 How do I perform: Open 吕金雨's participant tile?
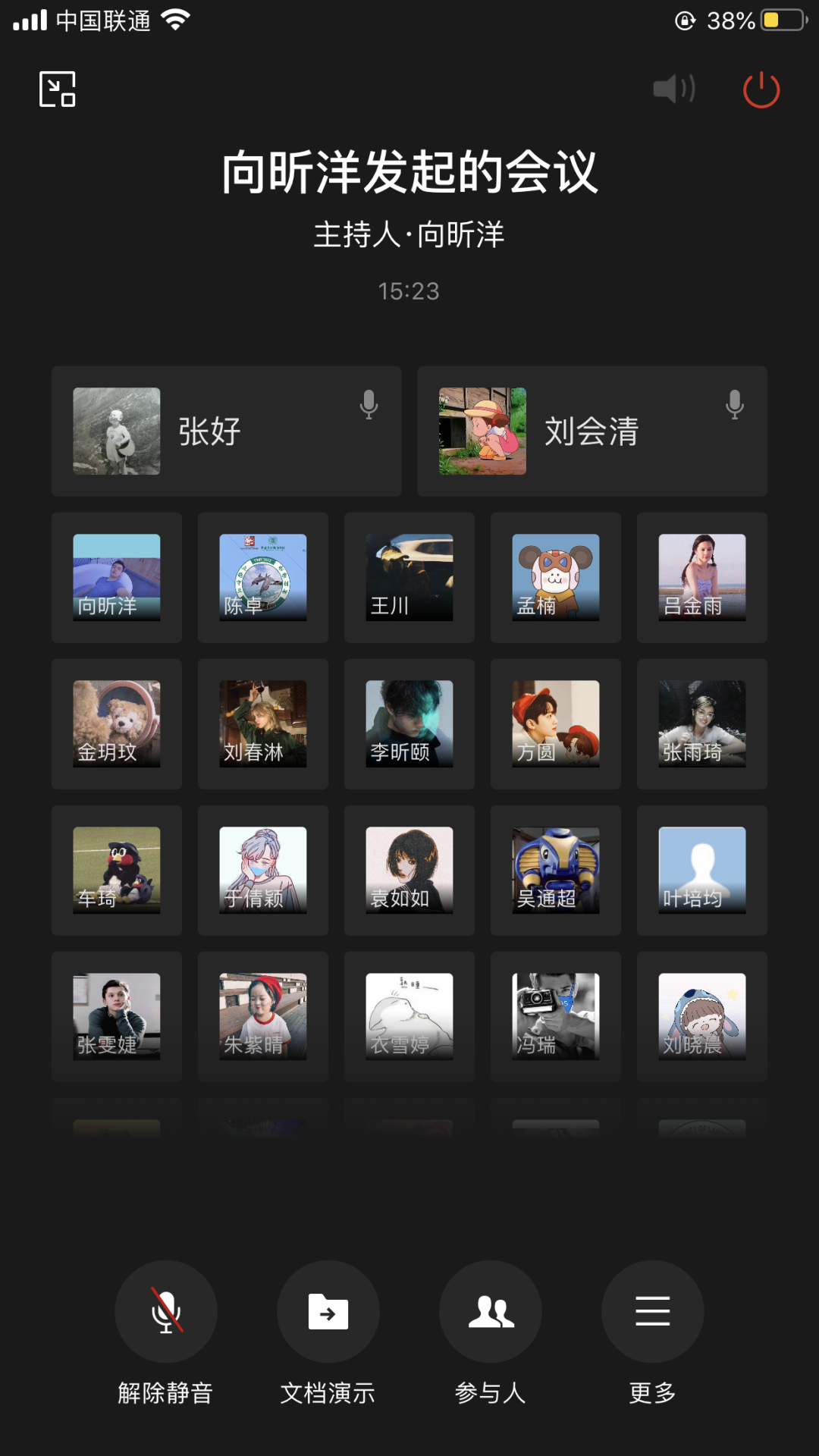coord(702,578)
